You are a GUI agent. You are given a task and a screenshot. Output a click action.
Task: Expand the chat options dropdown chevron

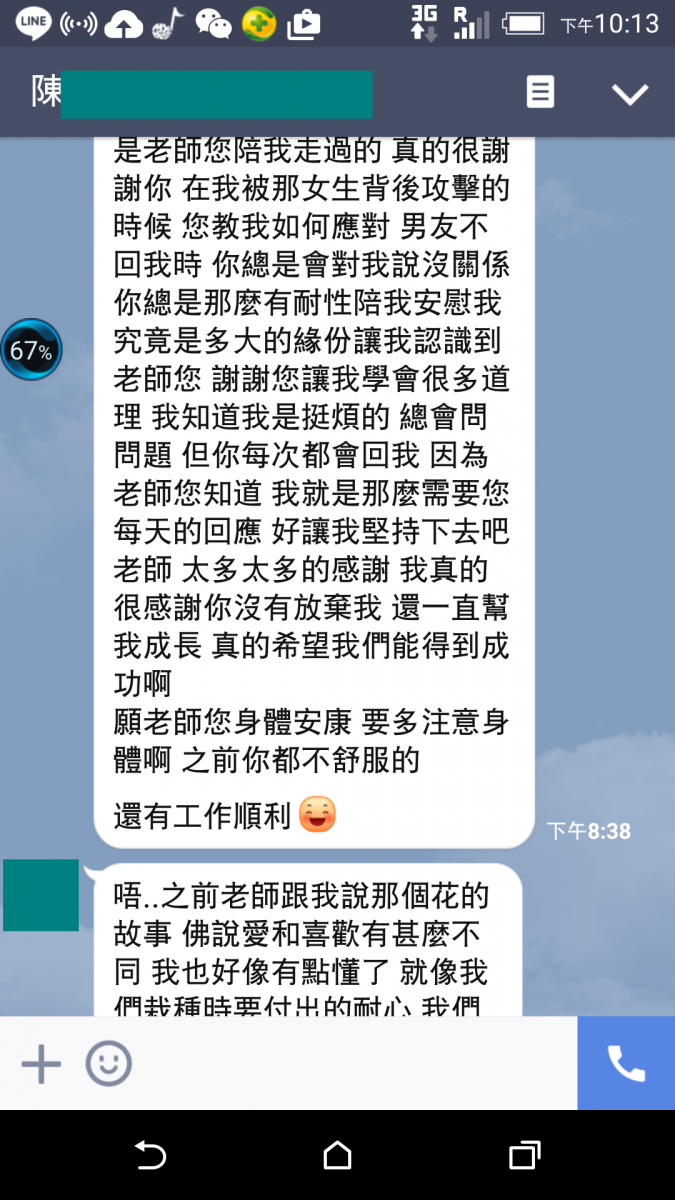[630, 94]
